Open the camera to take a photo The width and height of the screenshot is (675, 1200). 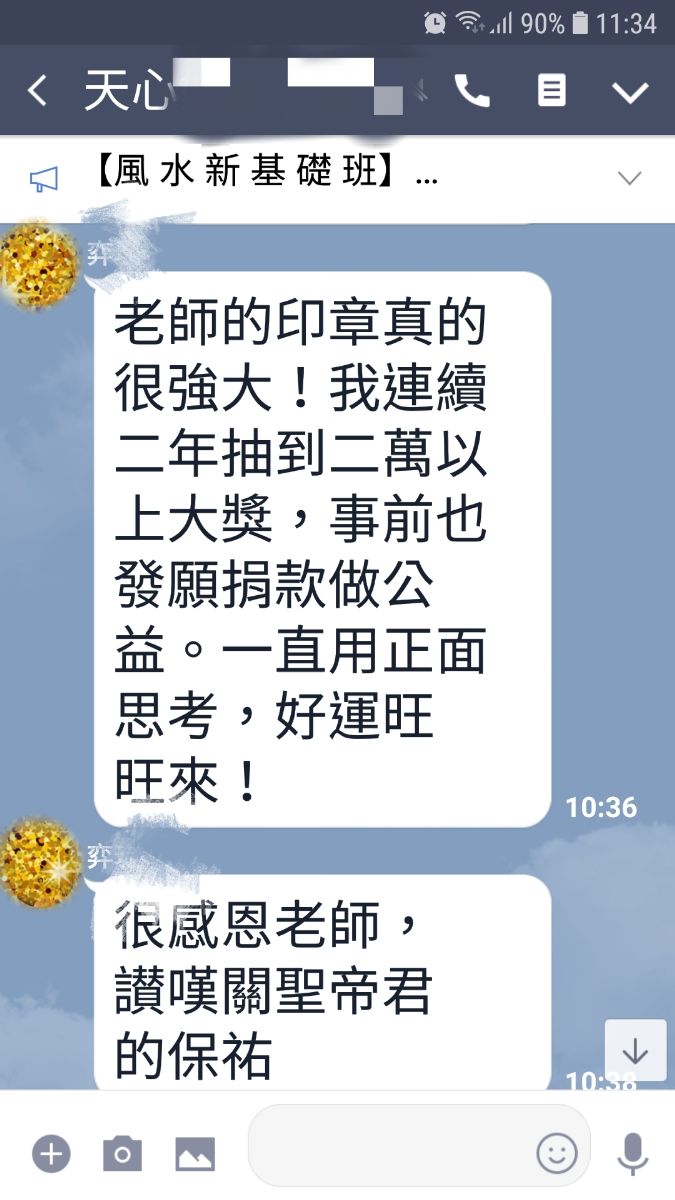click(x=122, y=1155)
